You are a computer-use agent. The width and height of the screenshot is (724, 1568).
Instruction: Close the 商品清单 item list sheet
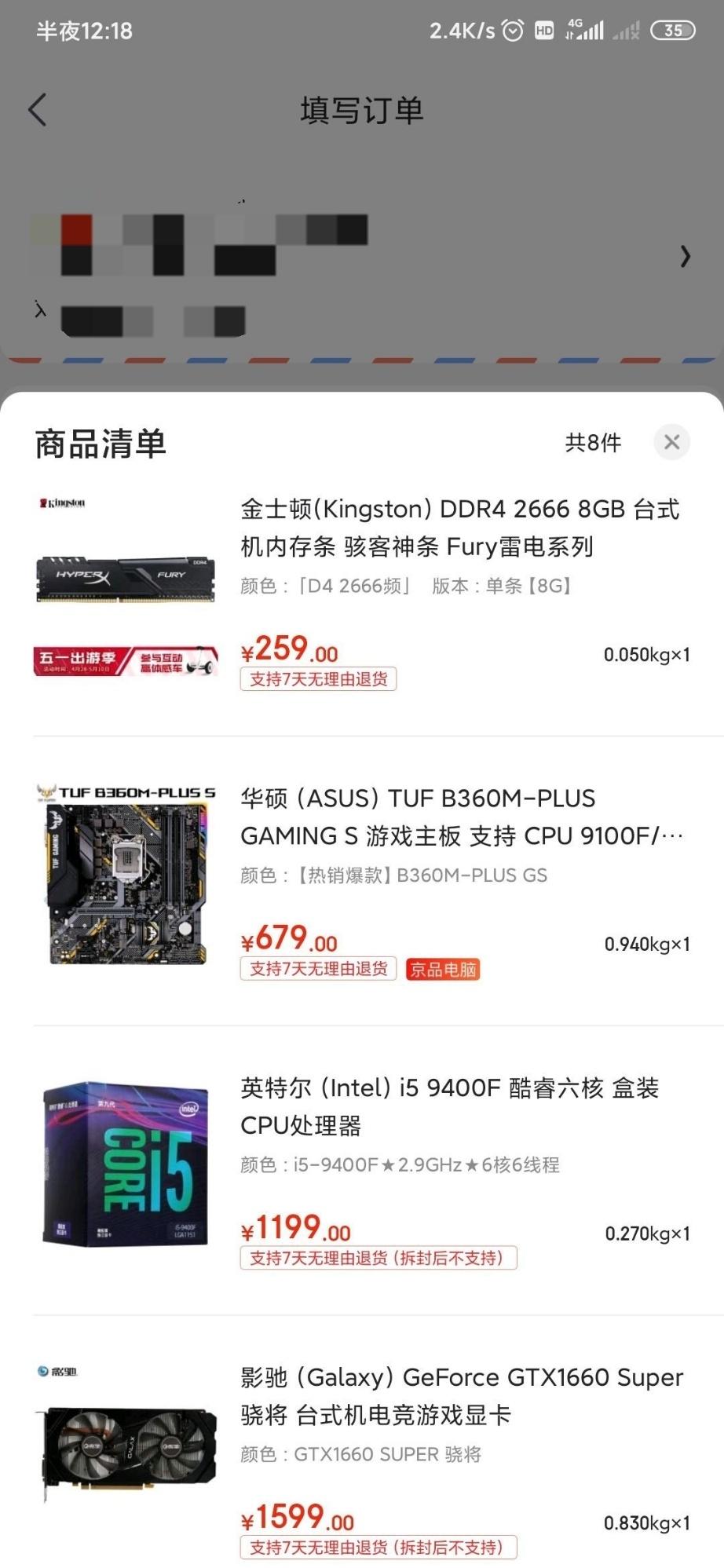(671, 442)
